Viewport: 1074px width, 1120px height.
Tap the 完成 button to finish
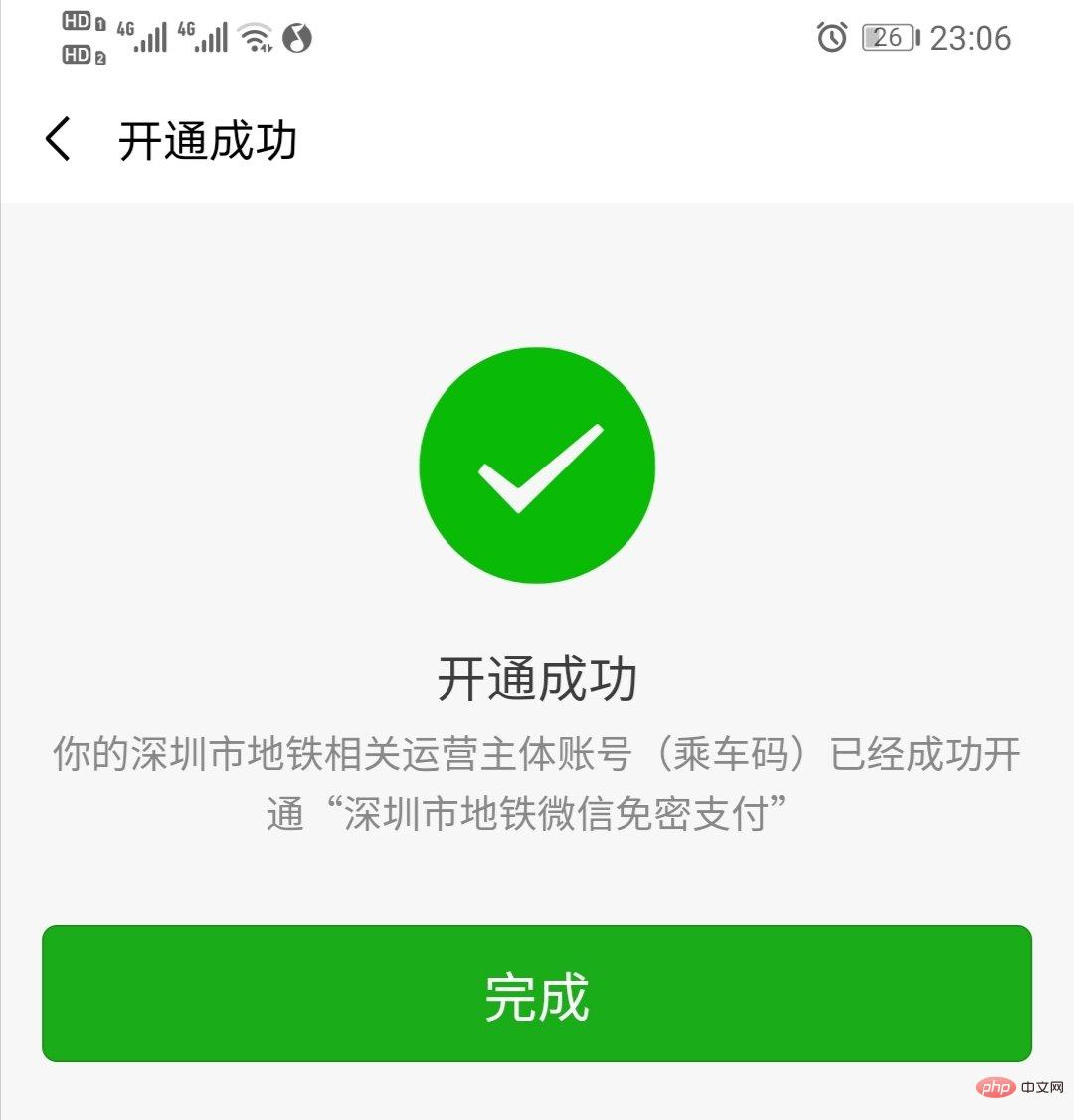537,995
